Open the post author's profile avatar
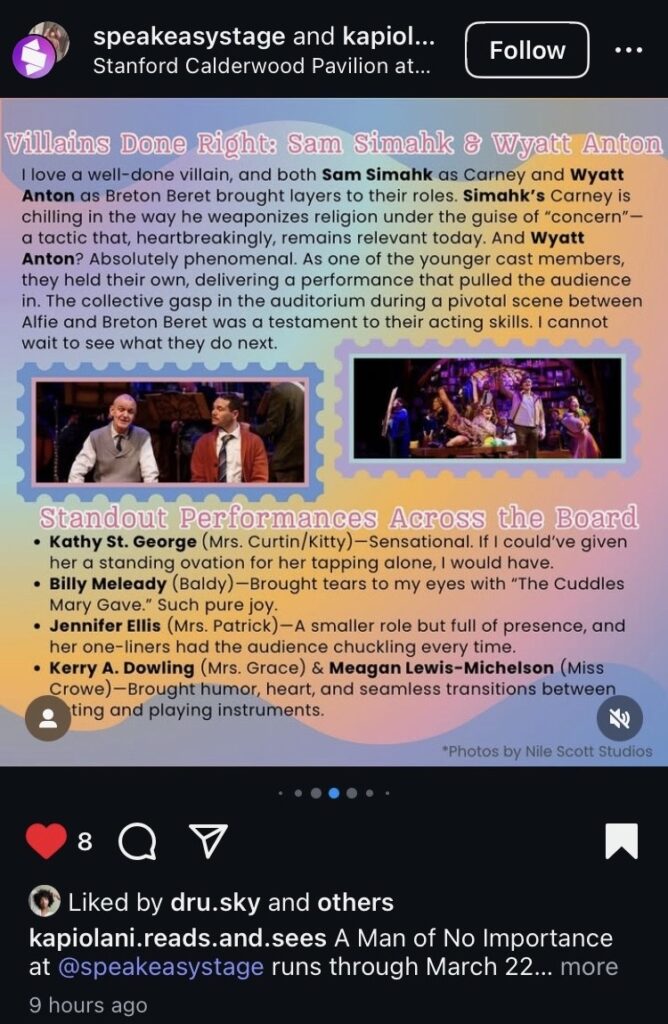The image size is (668, 1024). (x=40, y=50)
